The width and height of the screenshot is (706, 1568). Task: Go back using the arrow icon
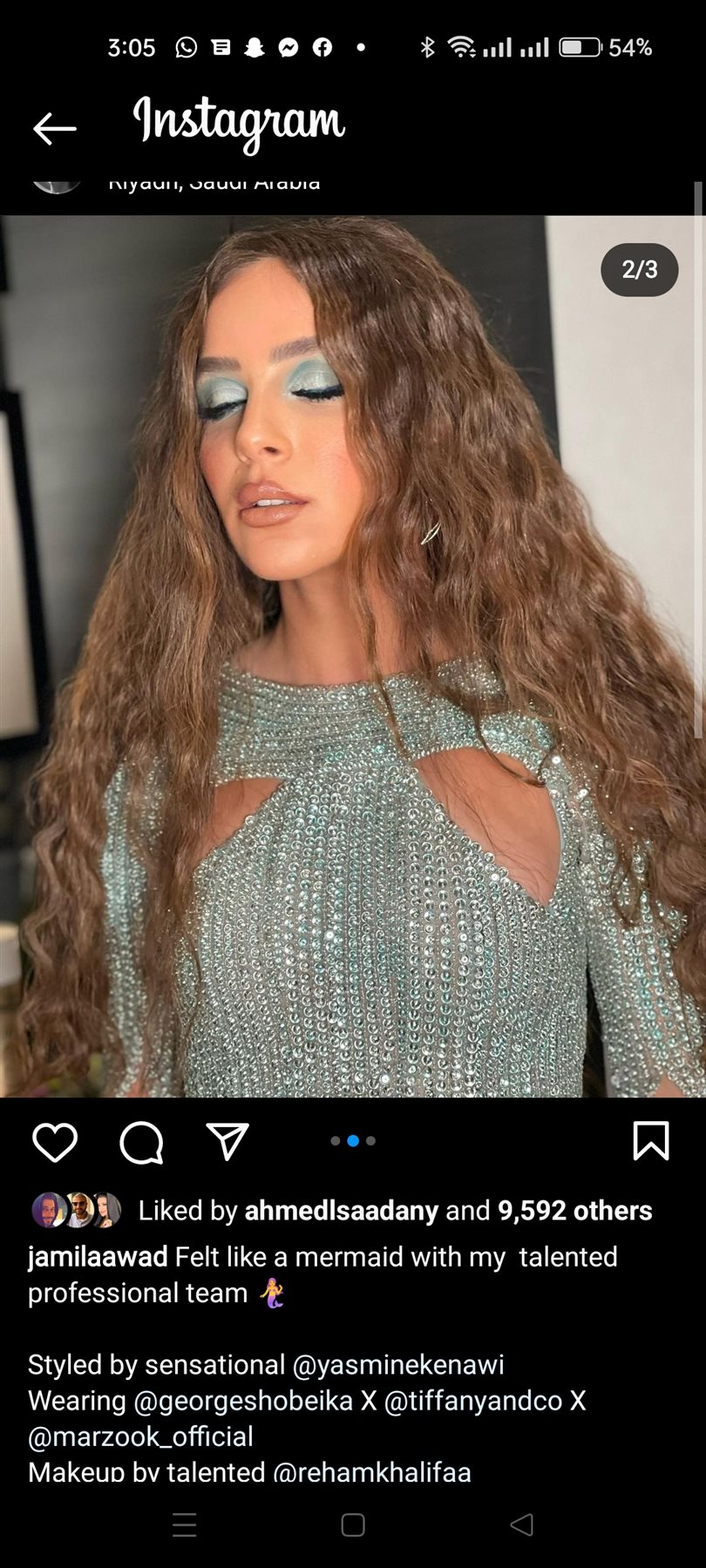pos(55,129)
